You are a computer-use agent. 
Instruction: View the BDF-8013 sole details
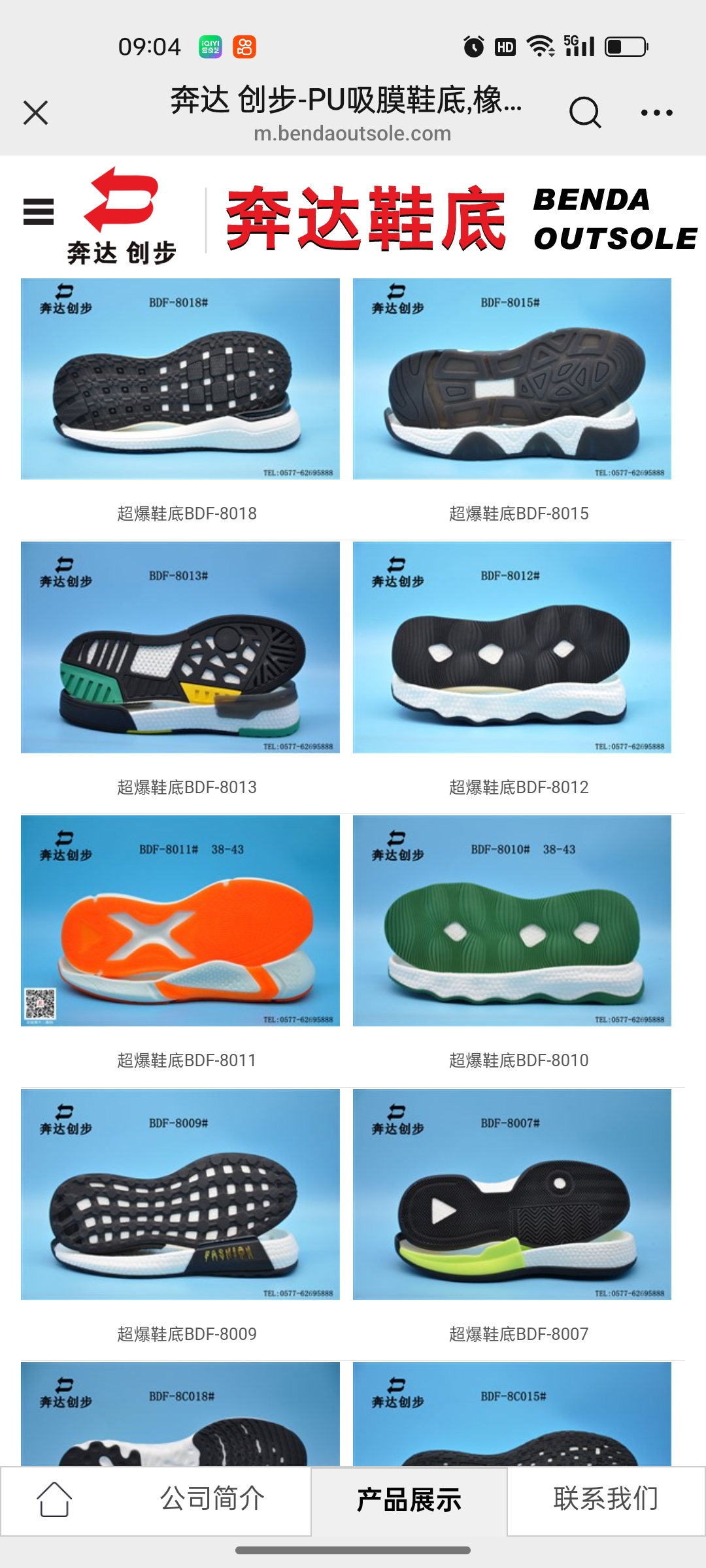point(180,647)
